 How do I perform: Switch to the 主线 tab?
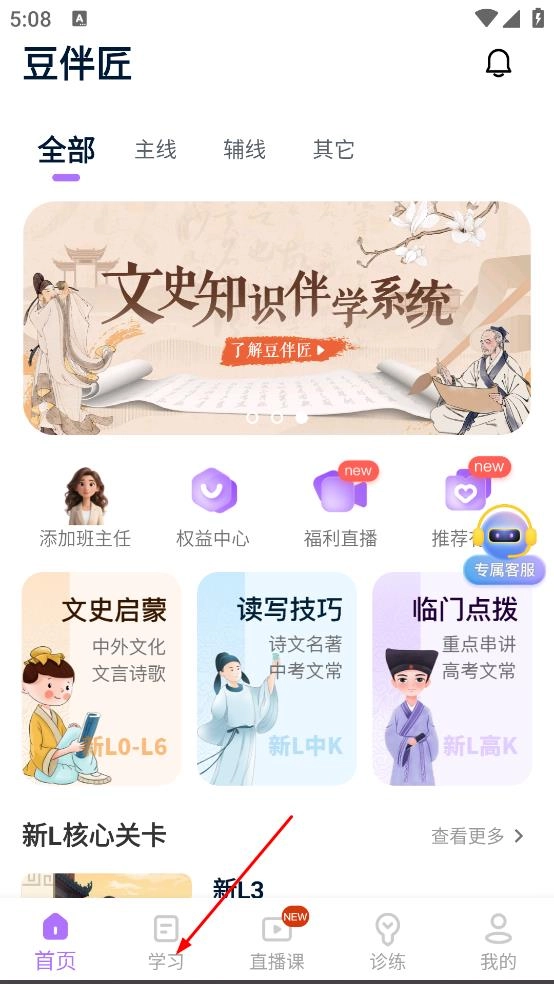point(156,150)
